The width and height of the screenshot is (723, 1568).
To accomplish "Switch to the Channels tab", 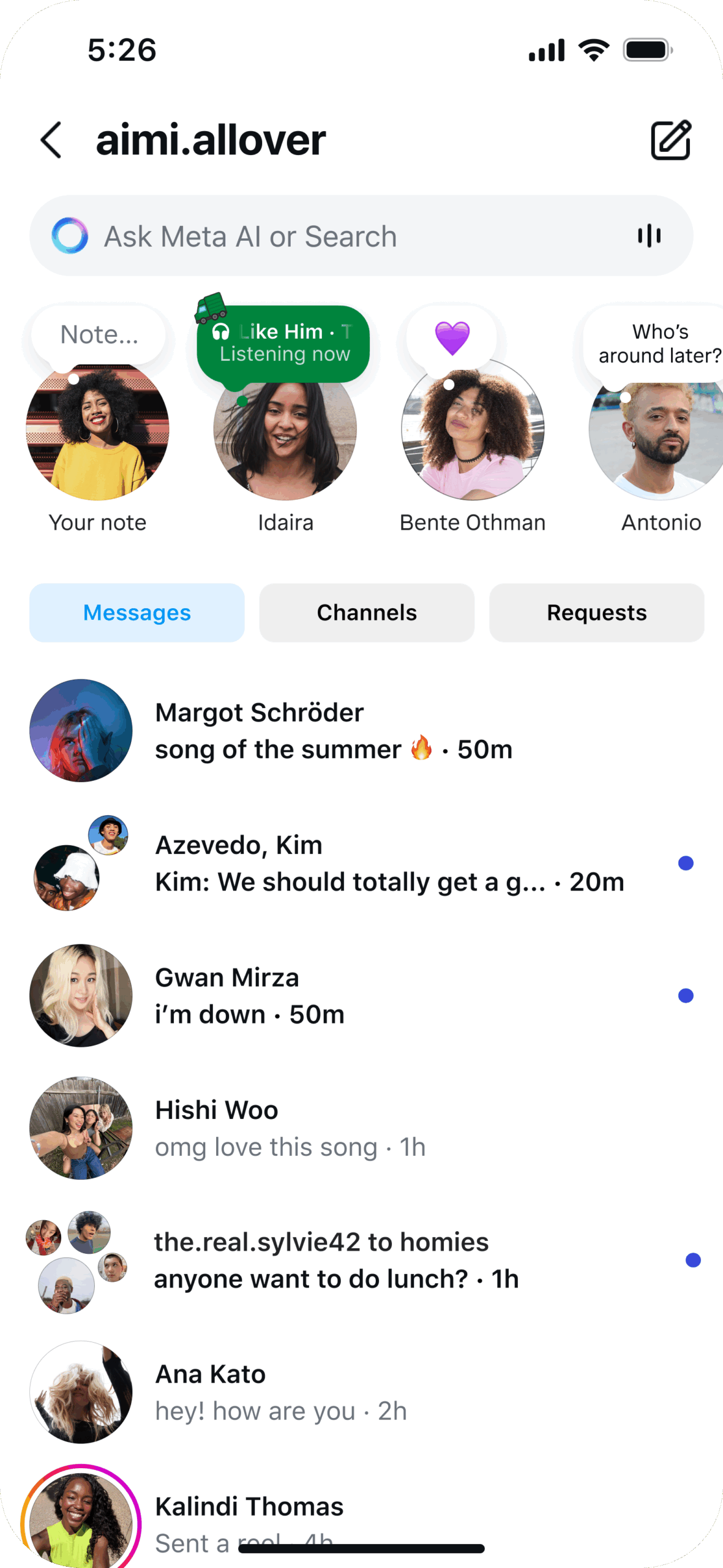I will (367, 612).
